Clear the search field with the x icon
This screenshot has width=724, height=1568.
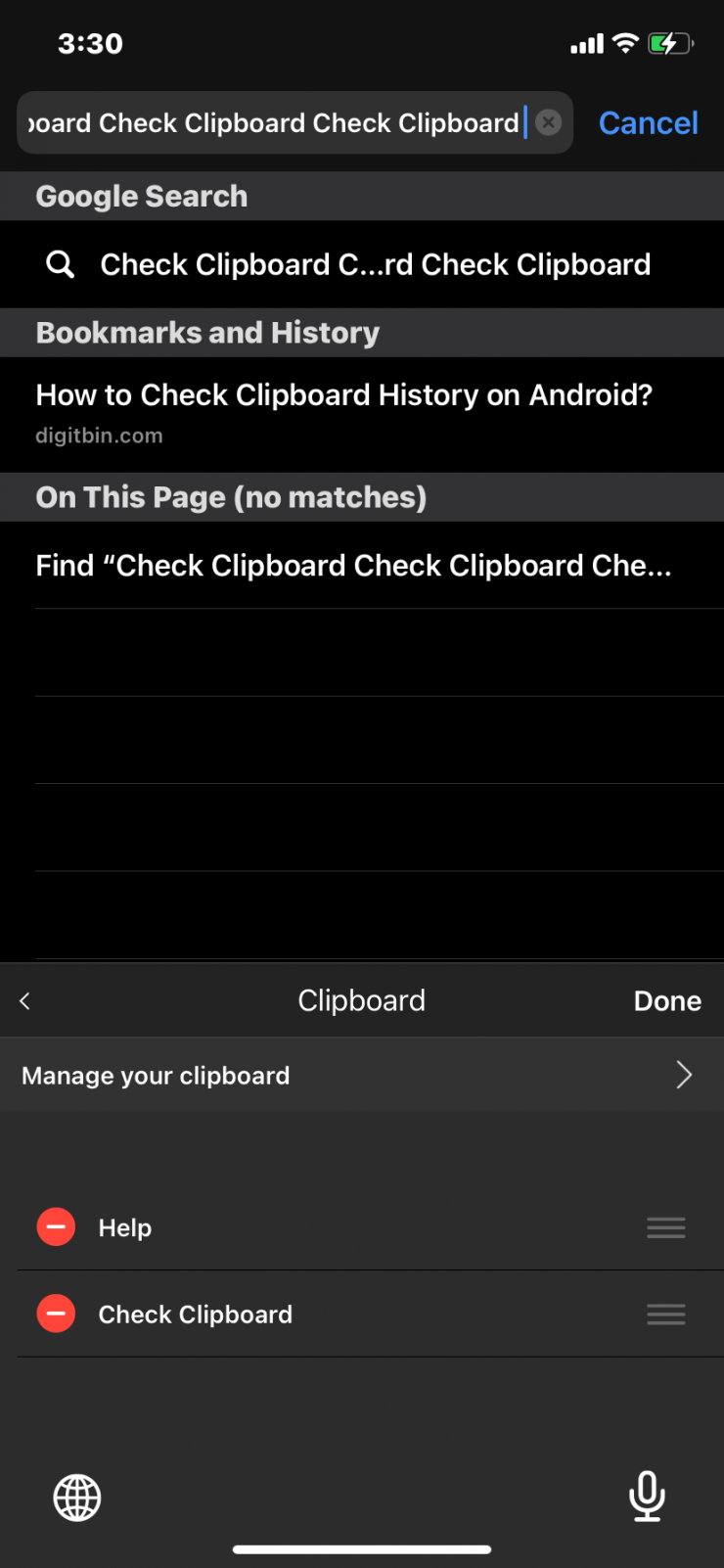tap(547, 122)
